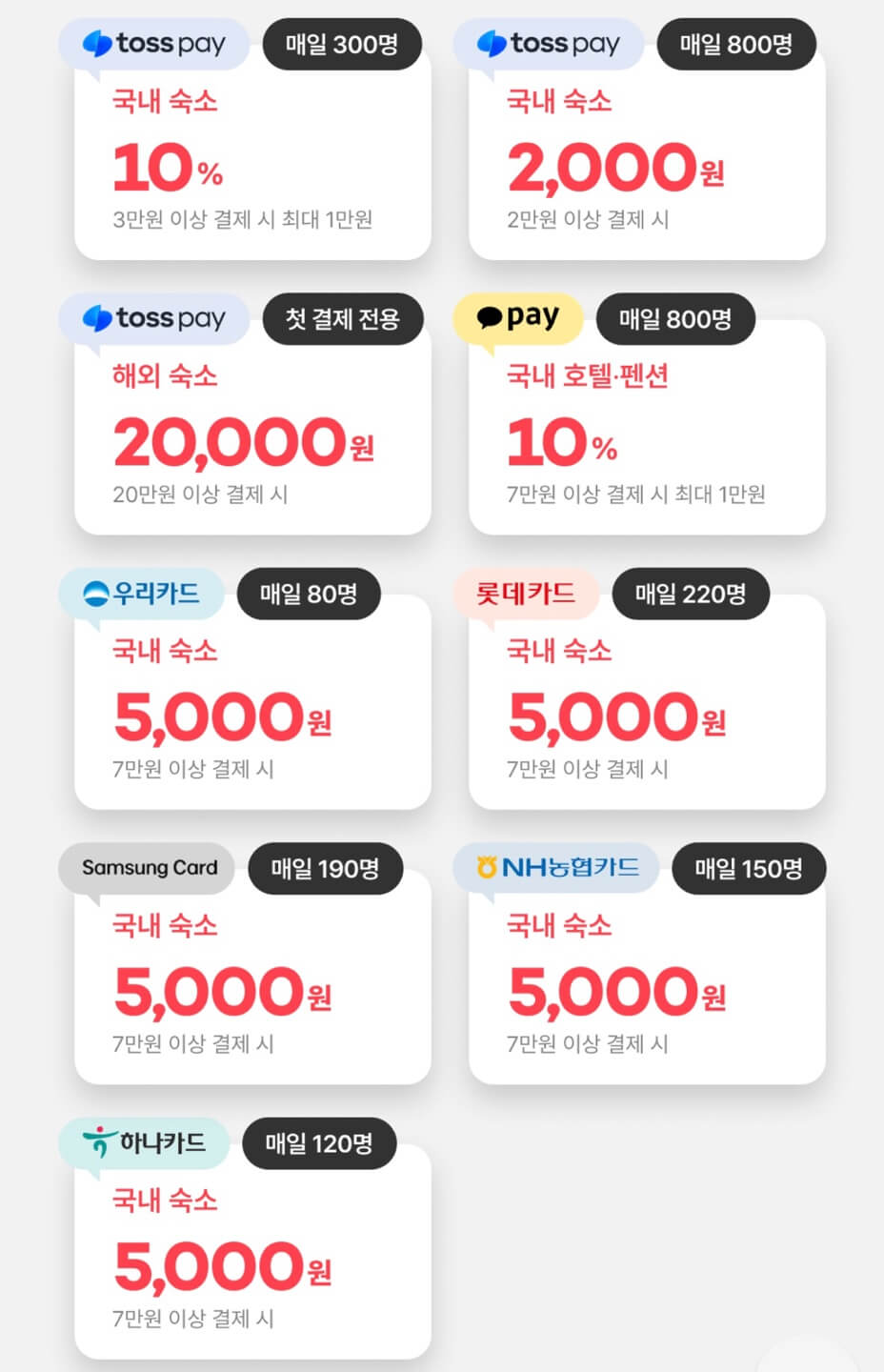This screenshot has height=1372, width=884.
Task: Select the Kakao Pay logo badge
Action: (518, 317)
